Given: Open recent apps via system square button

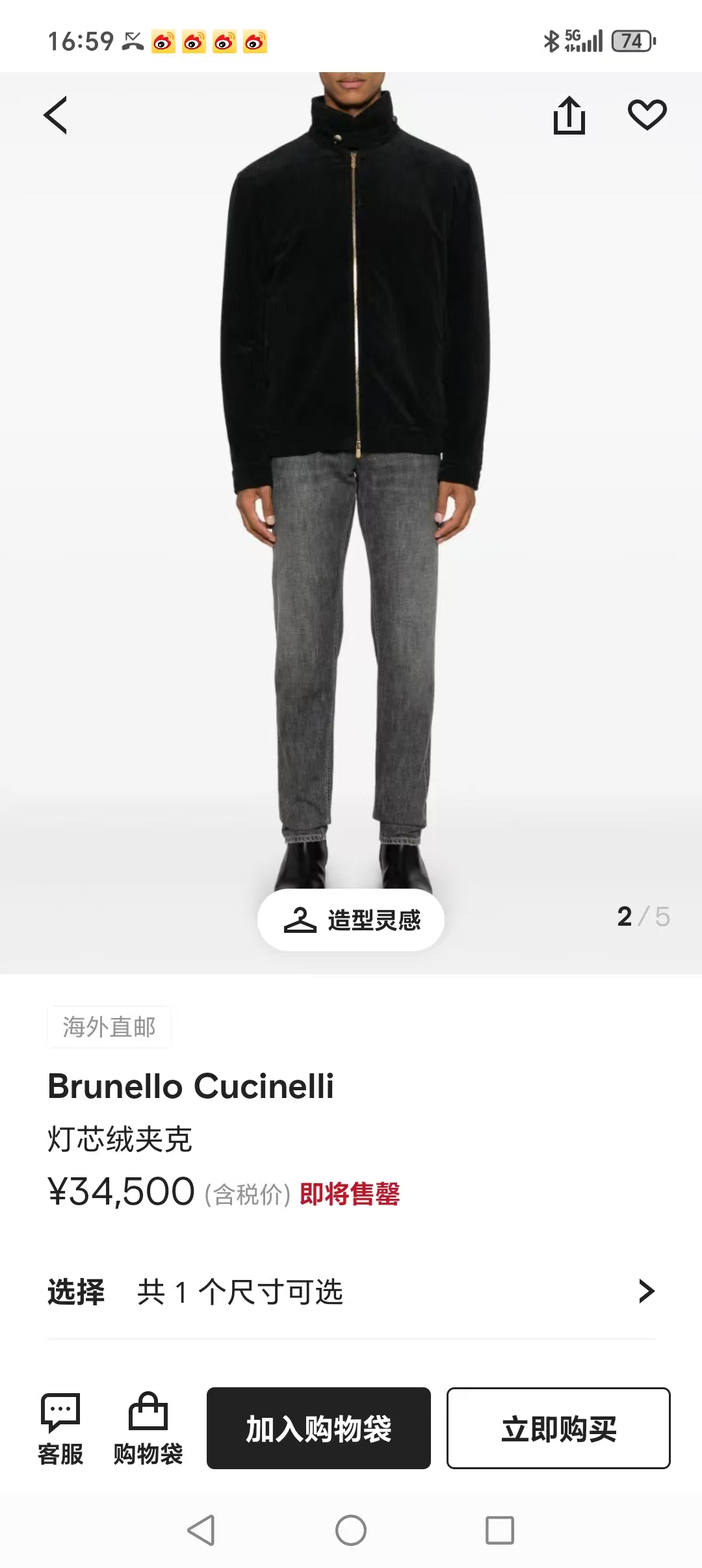Looking at the screenshot, I should [500, 1530].
